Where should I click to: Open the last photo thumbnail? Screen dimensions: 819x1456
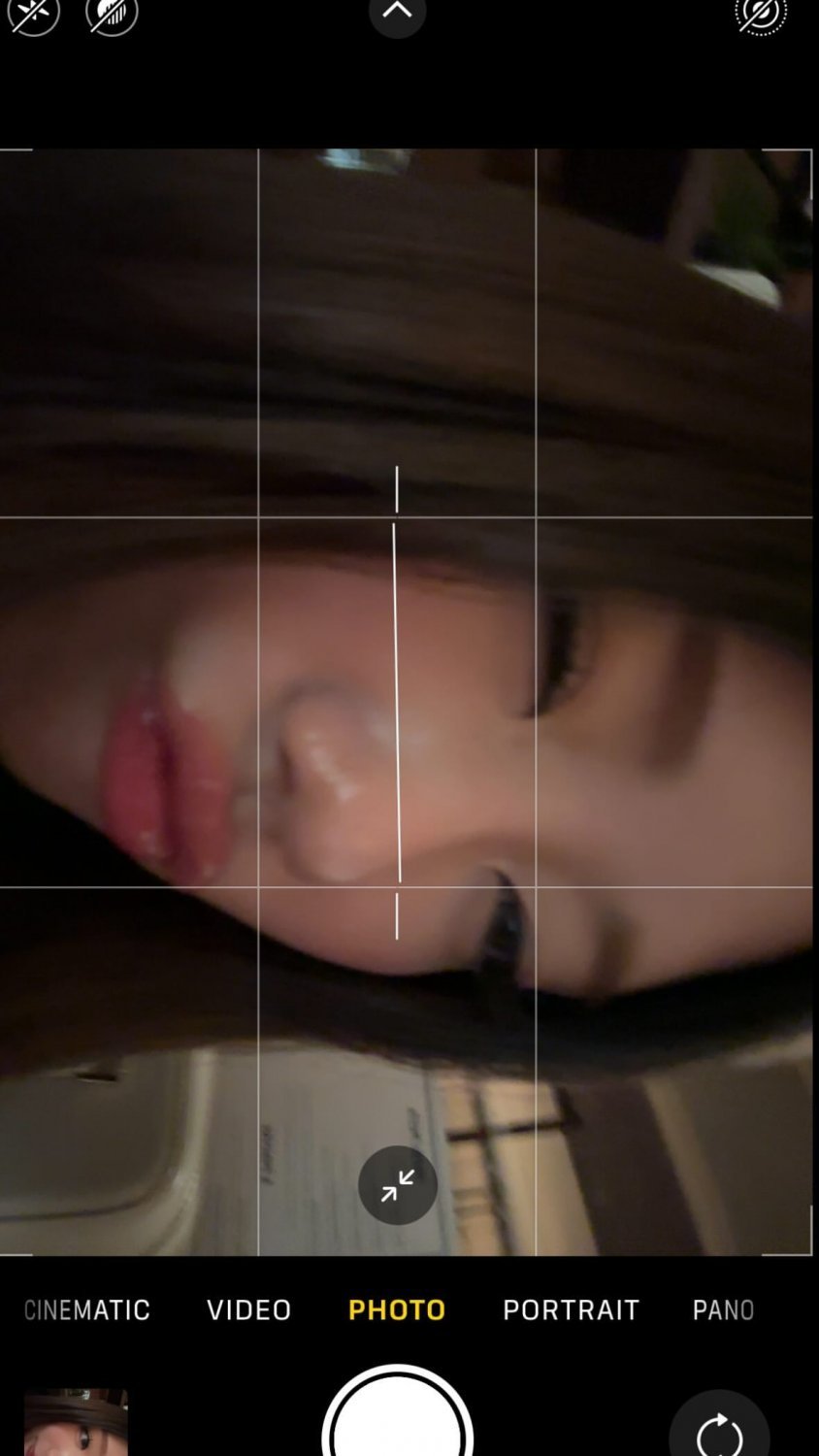[x=76, y=1423]
